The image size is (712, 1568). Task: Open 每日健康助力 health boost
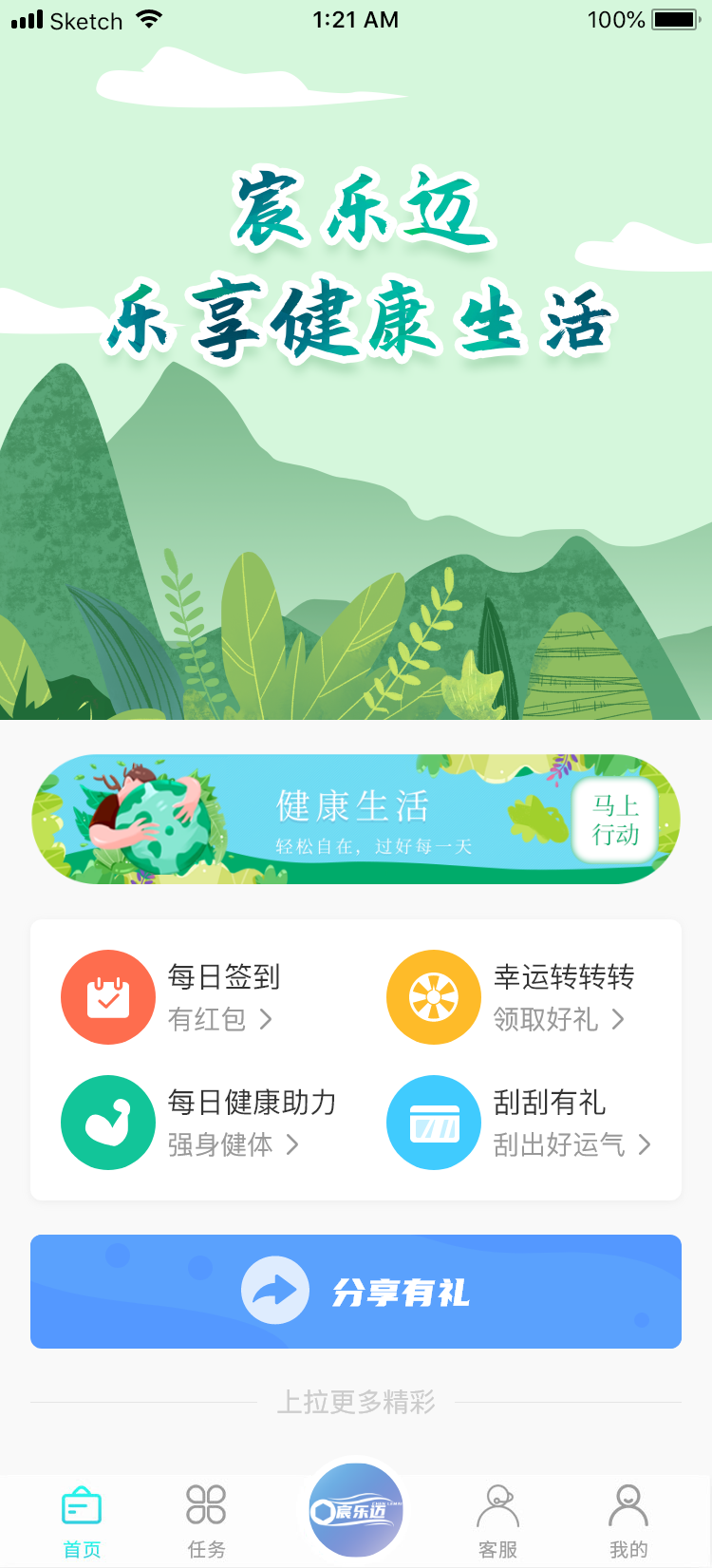click(x=199, y=1123)
